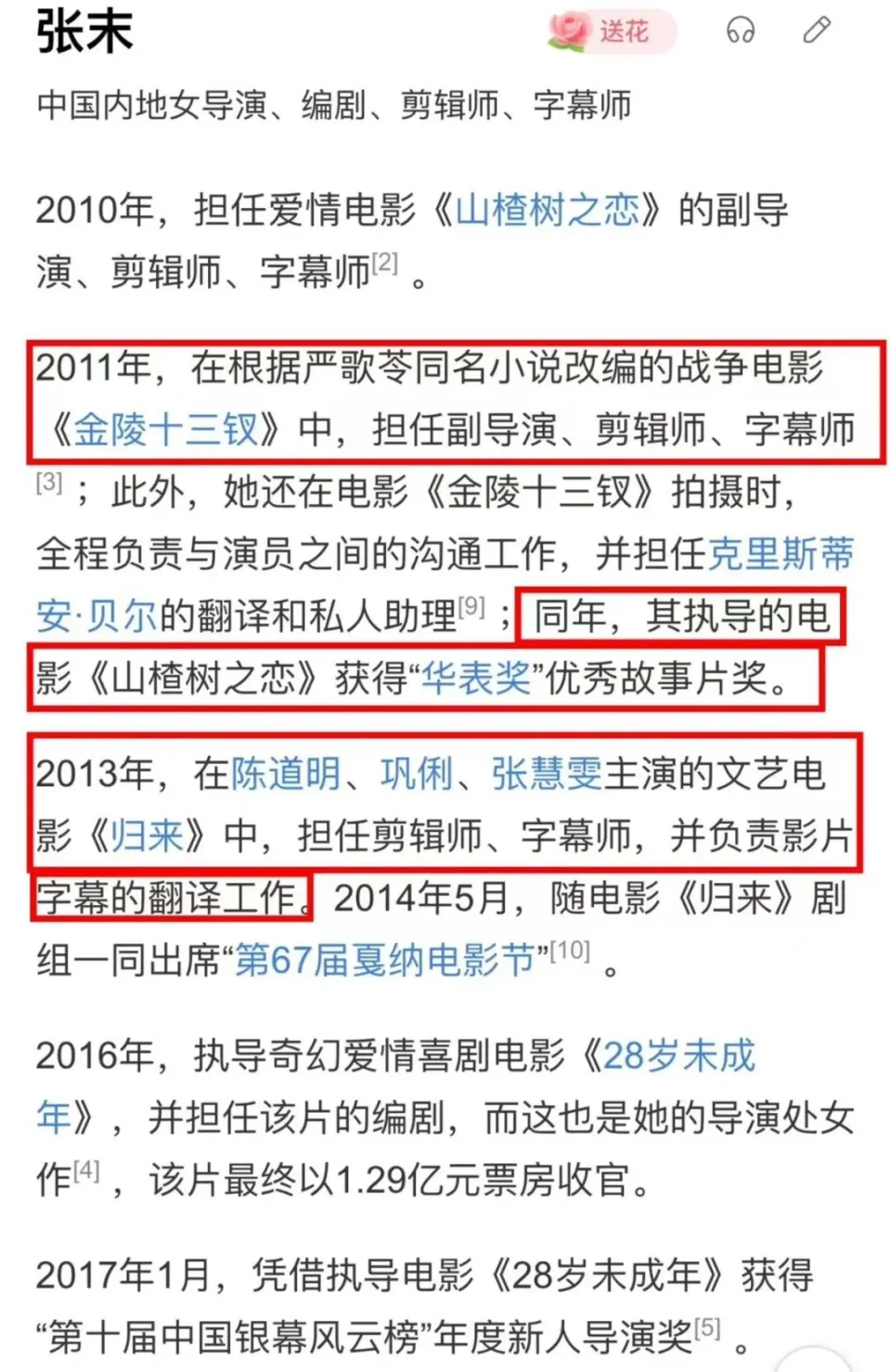Image resolution: width=891 pixels, height=1372 pixels.
Task: Open the 华表奖 award link
Action: tap(475, 679)
